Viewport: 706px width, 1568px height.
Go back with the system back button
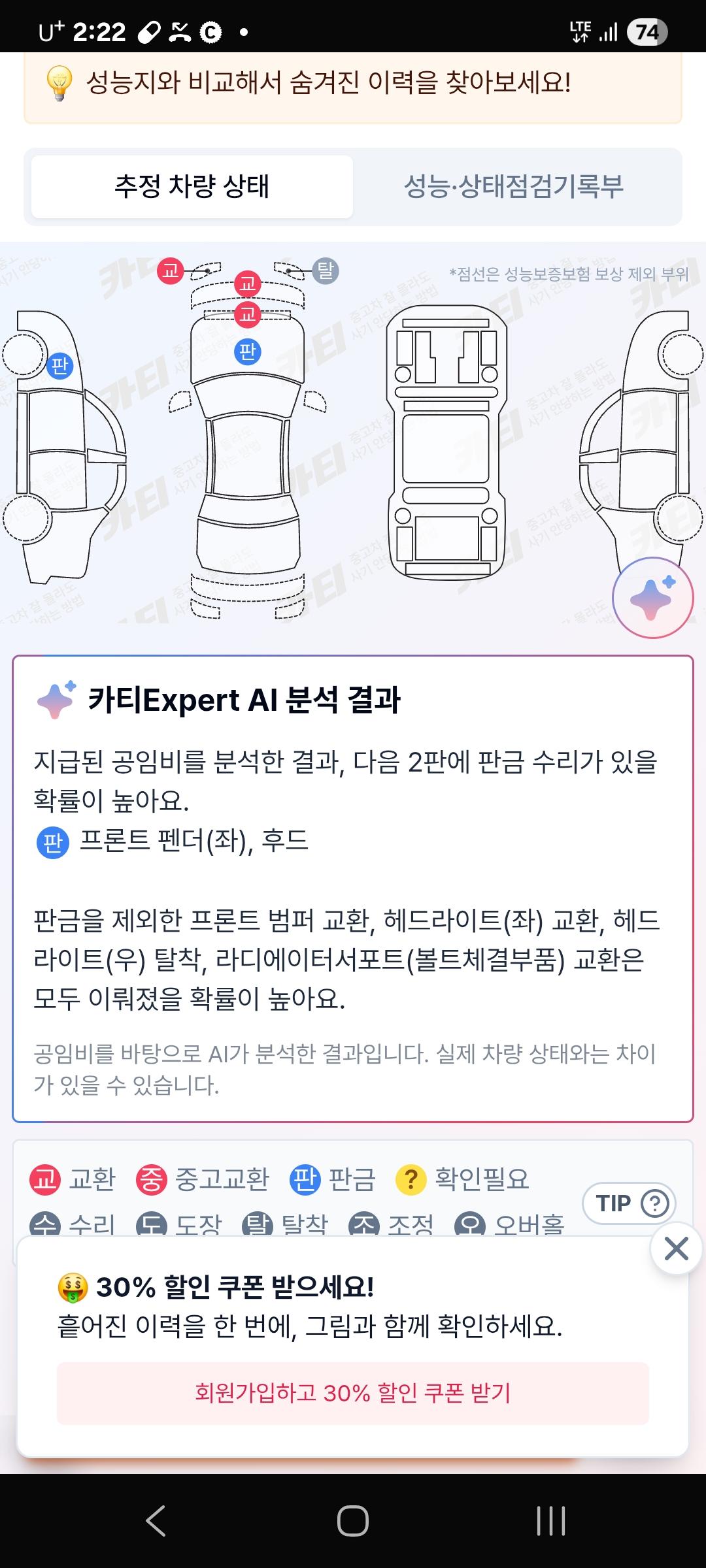coord(156,1520)
